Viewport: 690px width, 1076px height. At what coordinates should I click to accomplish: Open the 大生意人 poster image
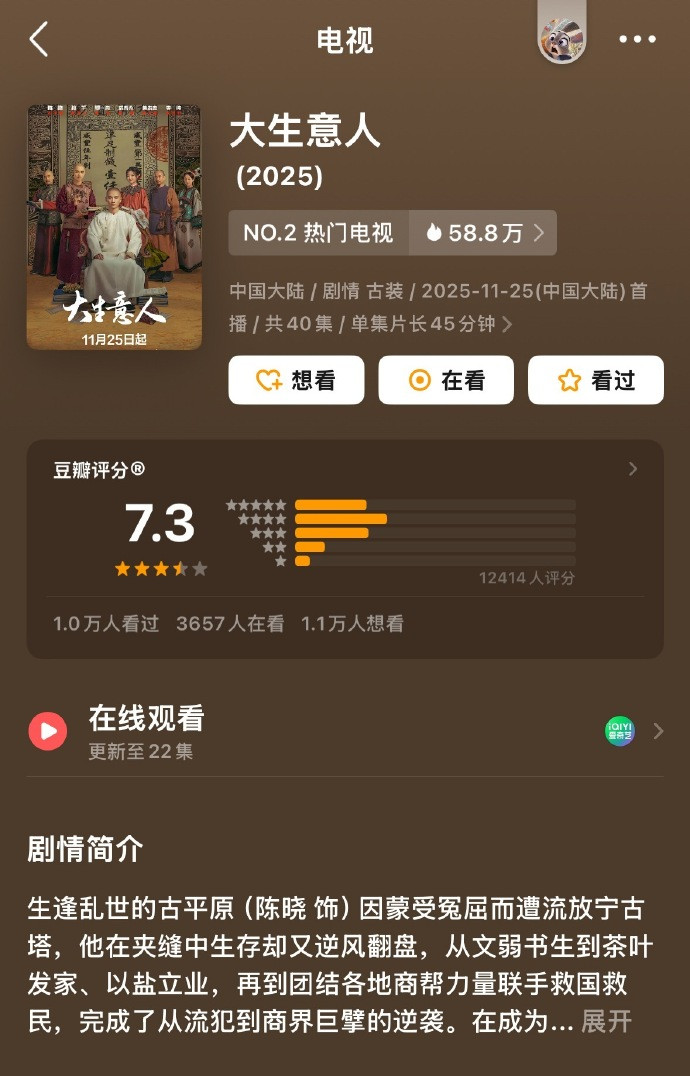[x=114, y=226]
